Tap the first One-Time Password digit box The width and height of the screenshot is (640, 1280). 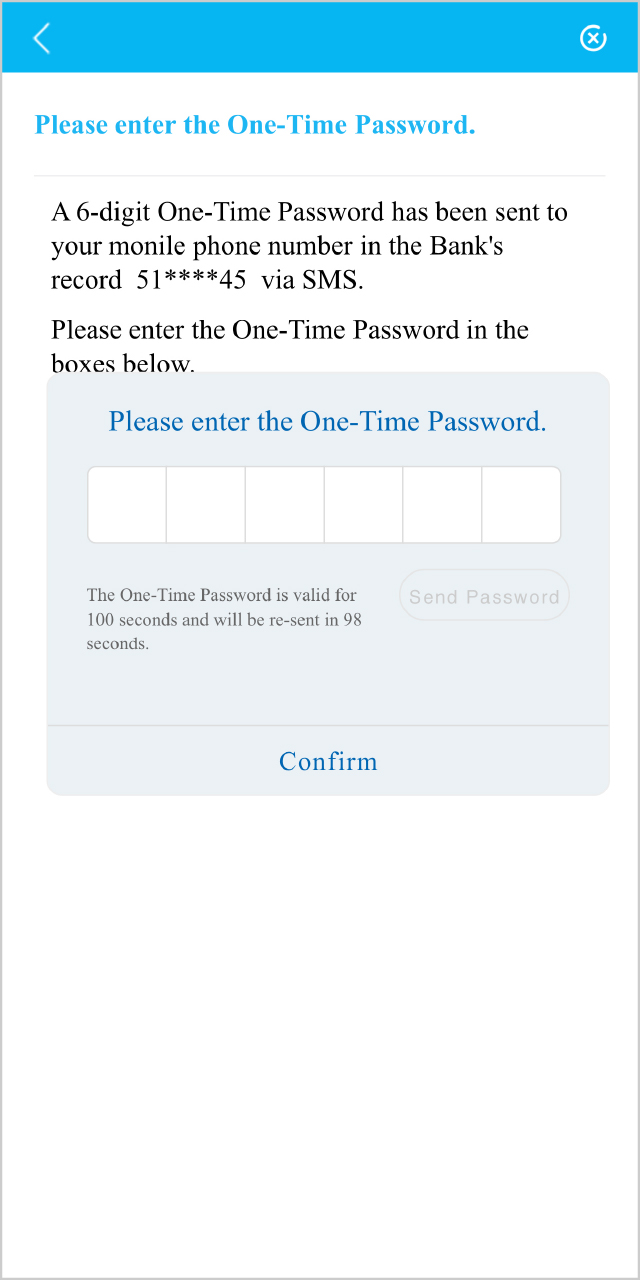[127, 505]
